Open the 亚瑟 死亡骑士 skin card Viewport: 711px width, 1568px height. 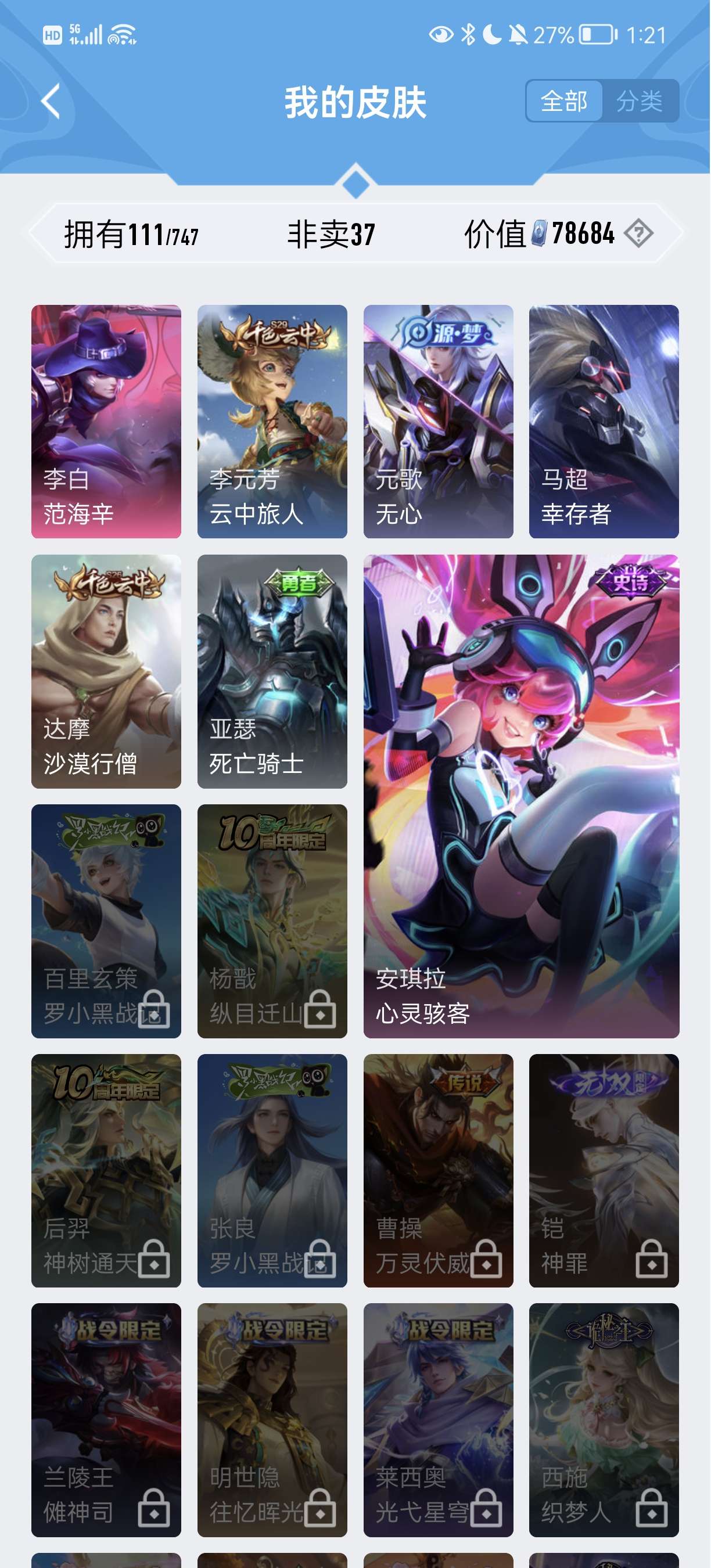point(272,671)
